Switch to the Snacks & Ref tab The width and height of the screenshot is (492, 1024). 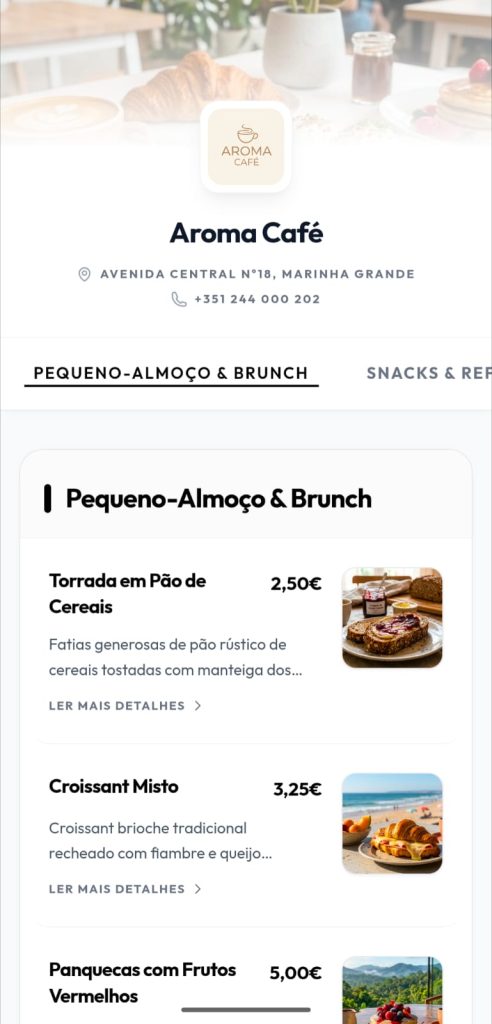[429, 373]
